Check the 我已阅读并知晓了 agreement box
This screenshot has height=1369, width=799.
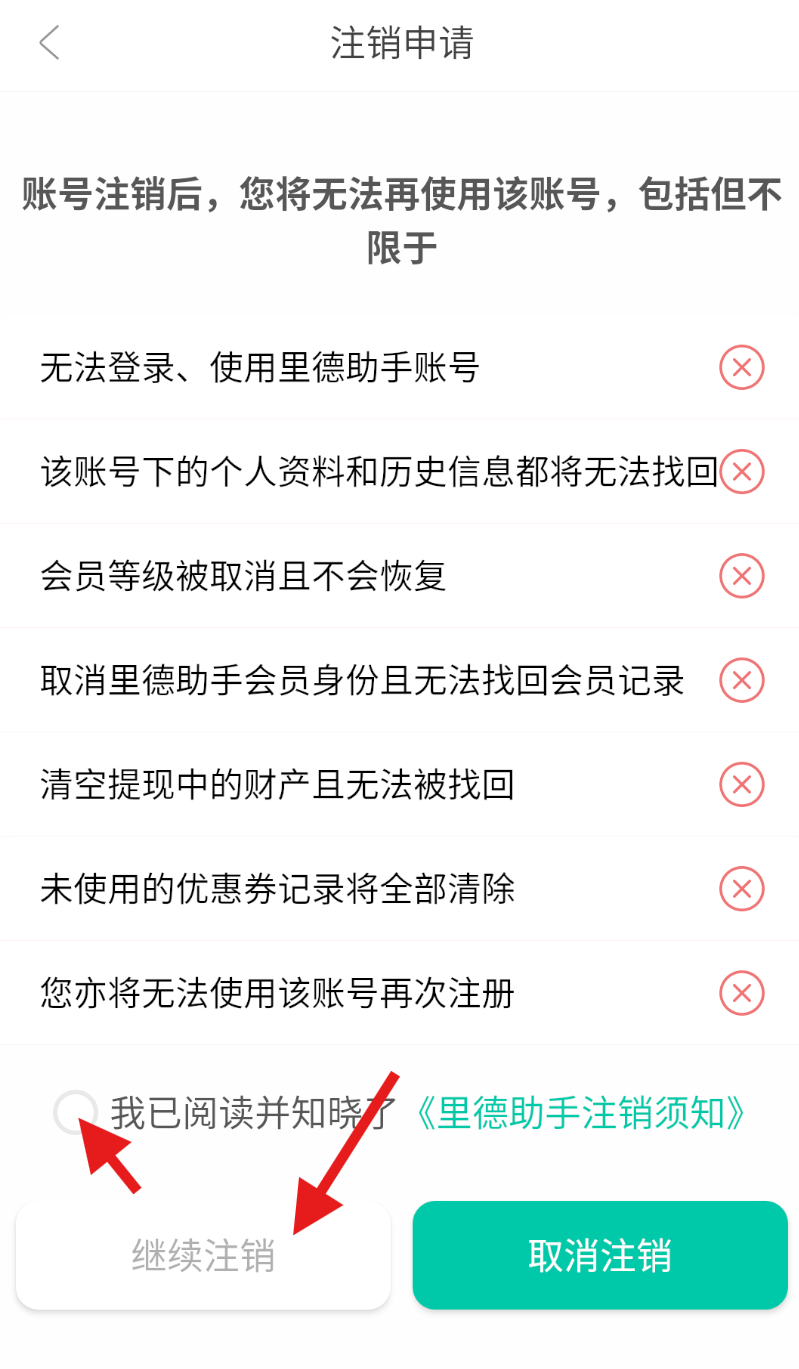point(75,1112)
